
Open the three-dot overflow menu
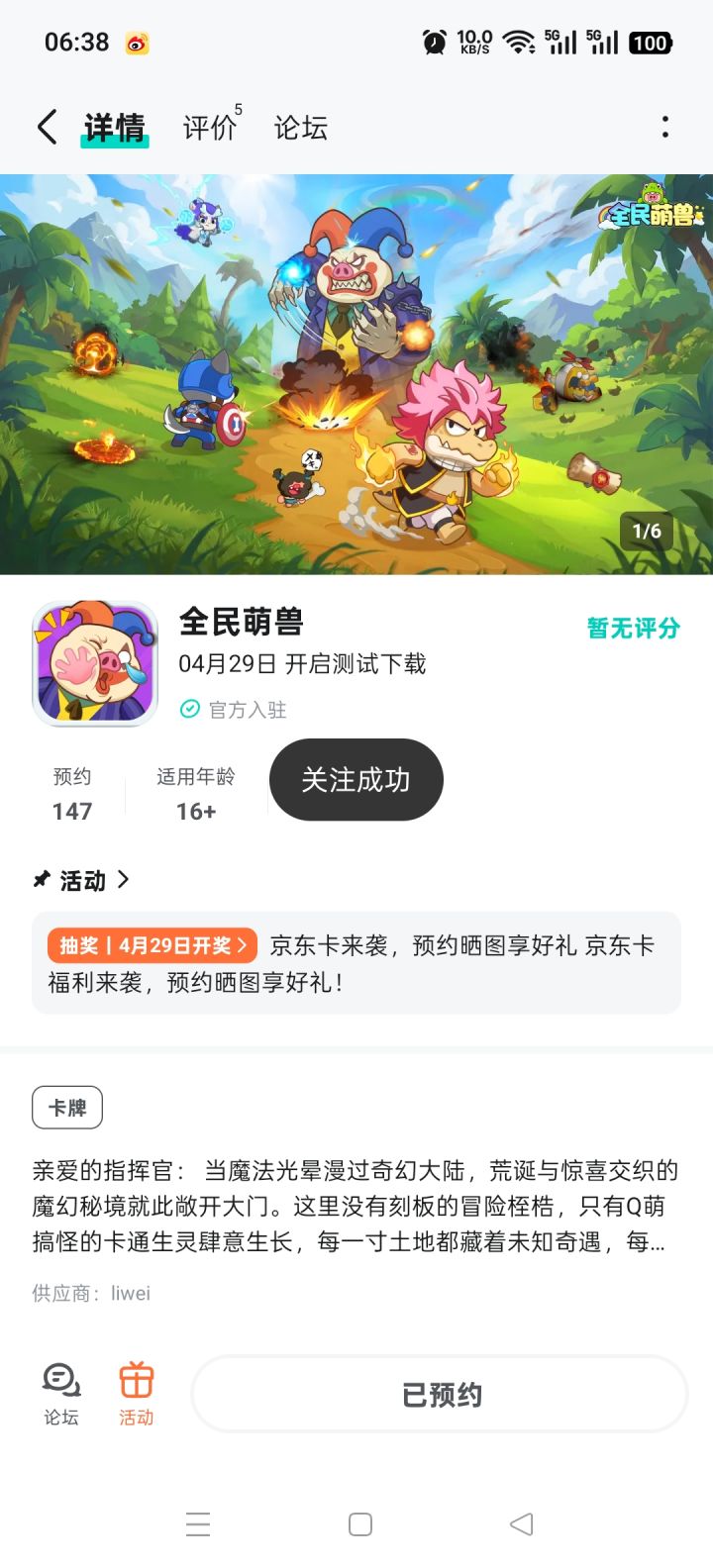pos(664,127)
